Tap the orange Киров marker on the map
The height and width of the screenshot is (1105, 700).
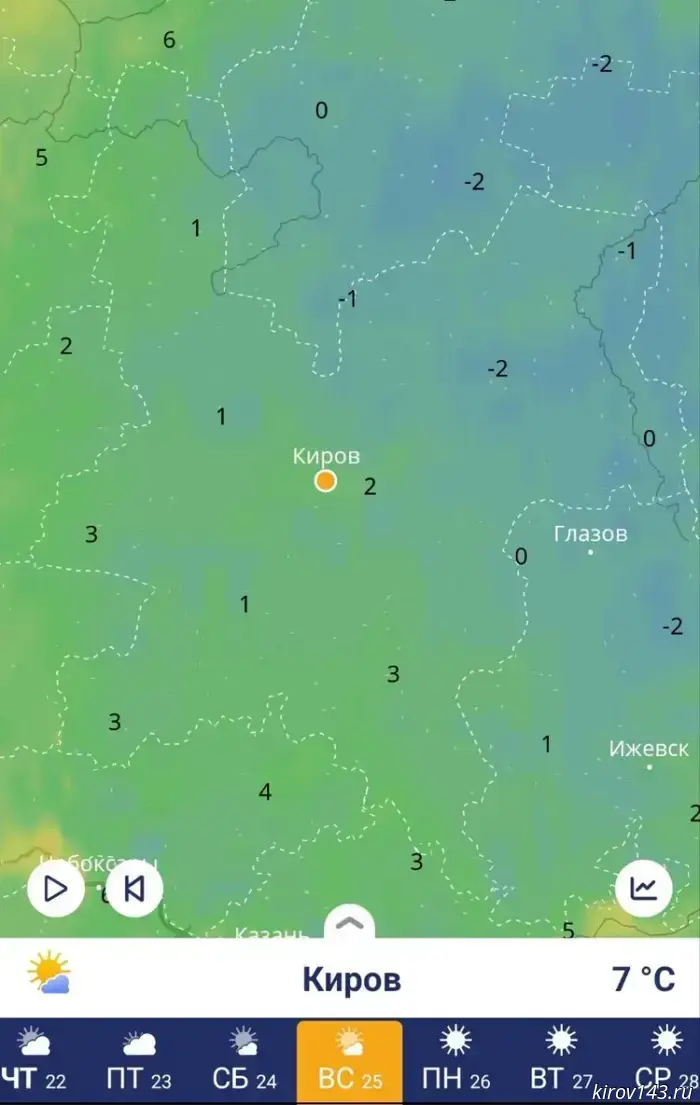click(x=325, y=481)
